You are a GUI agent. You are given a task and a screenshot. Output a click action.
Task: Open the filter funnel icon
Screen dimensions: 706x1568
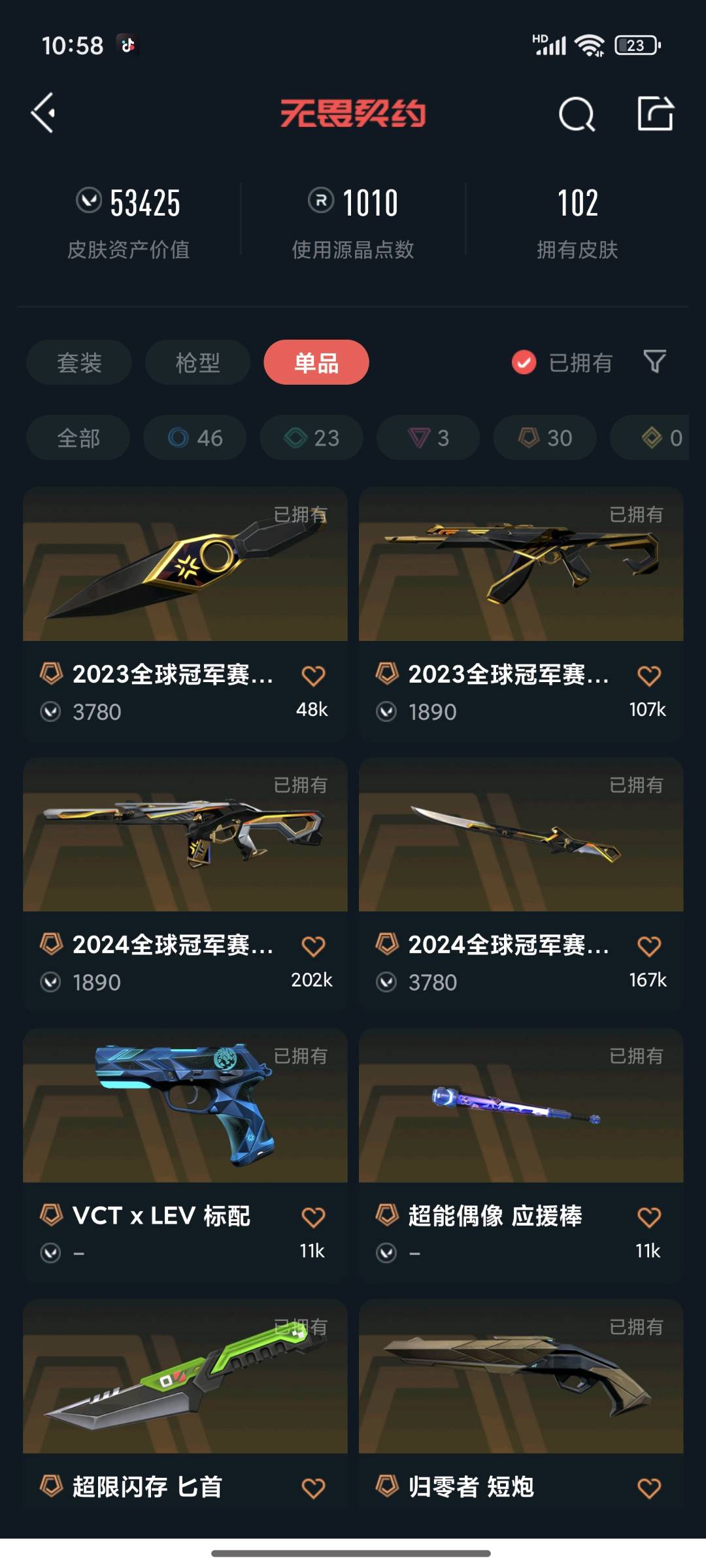(x=654, y=361)
